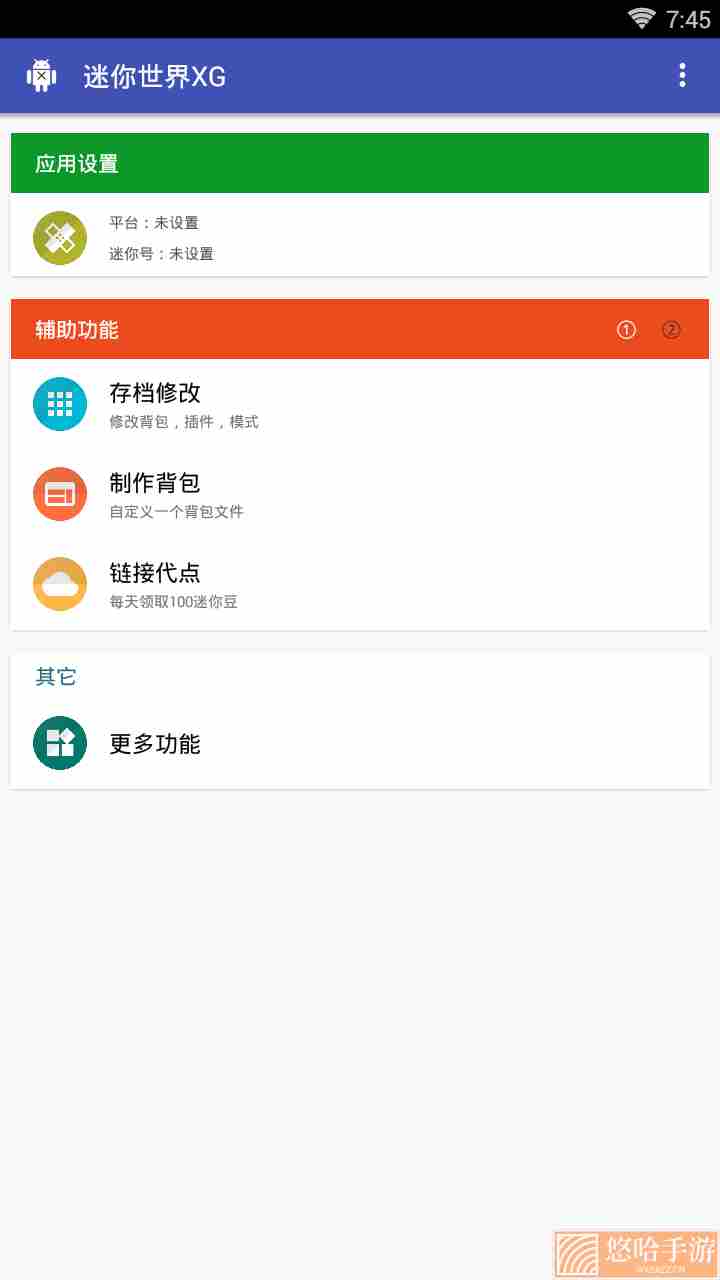The image size is (720, 1280).
Task: Tap the circled 1 icon in 辅助功能
Action: pos(626,330)
